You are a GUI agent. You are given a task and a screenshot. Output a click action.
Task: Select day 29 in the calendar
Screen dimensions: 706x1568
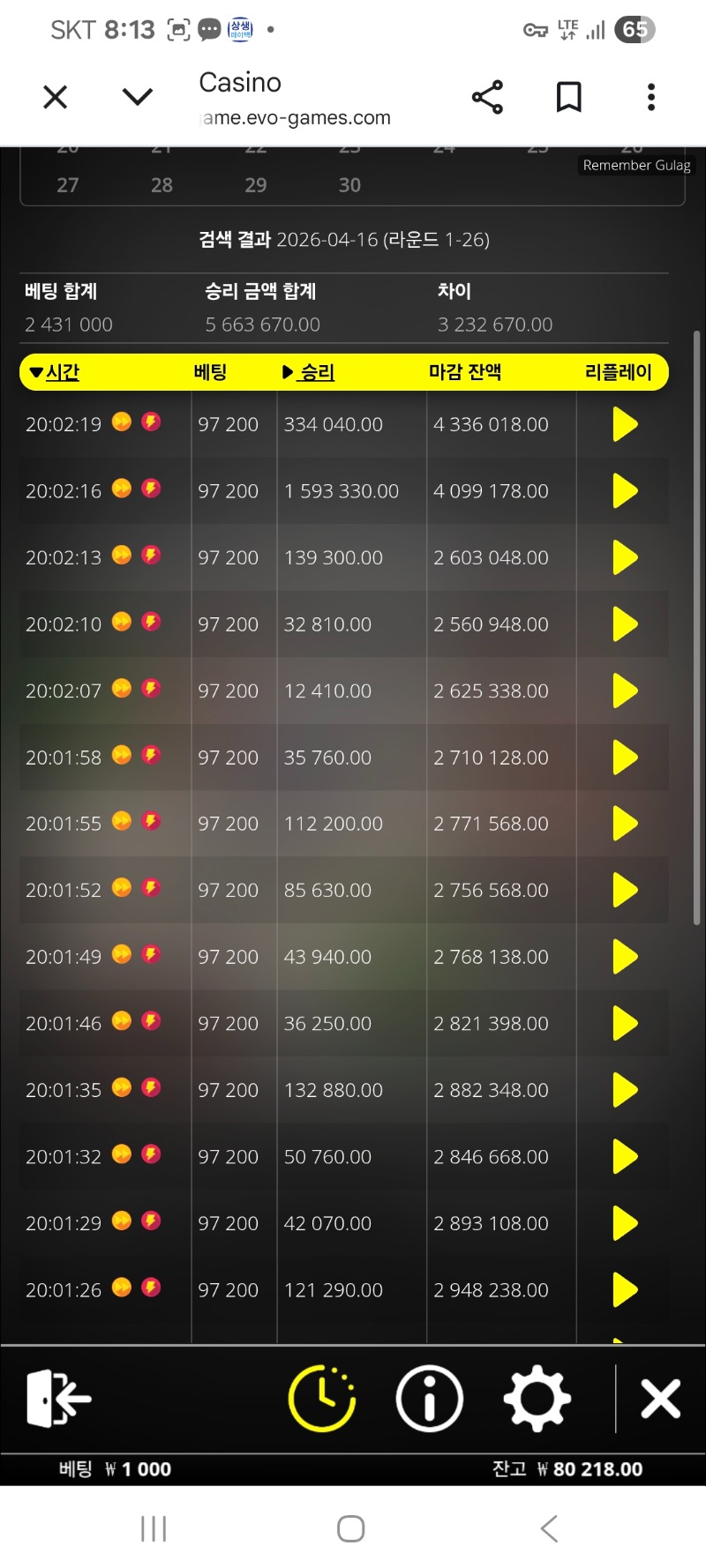[256, 185]
